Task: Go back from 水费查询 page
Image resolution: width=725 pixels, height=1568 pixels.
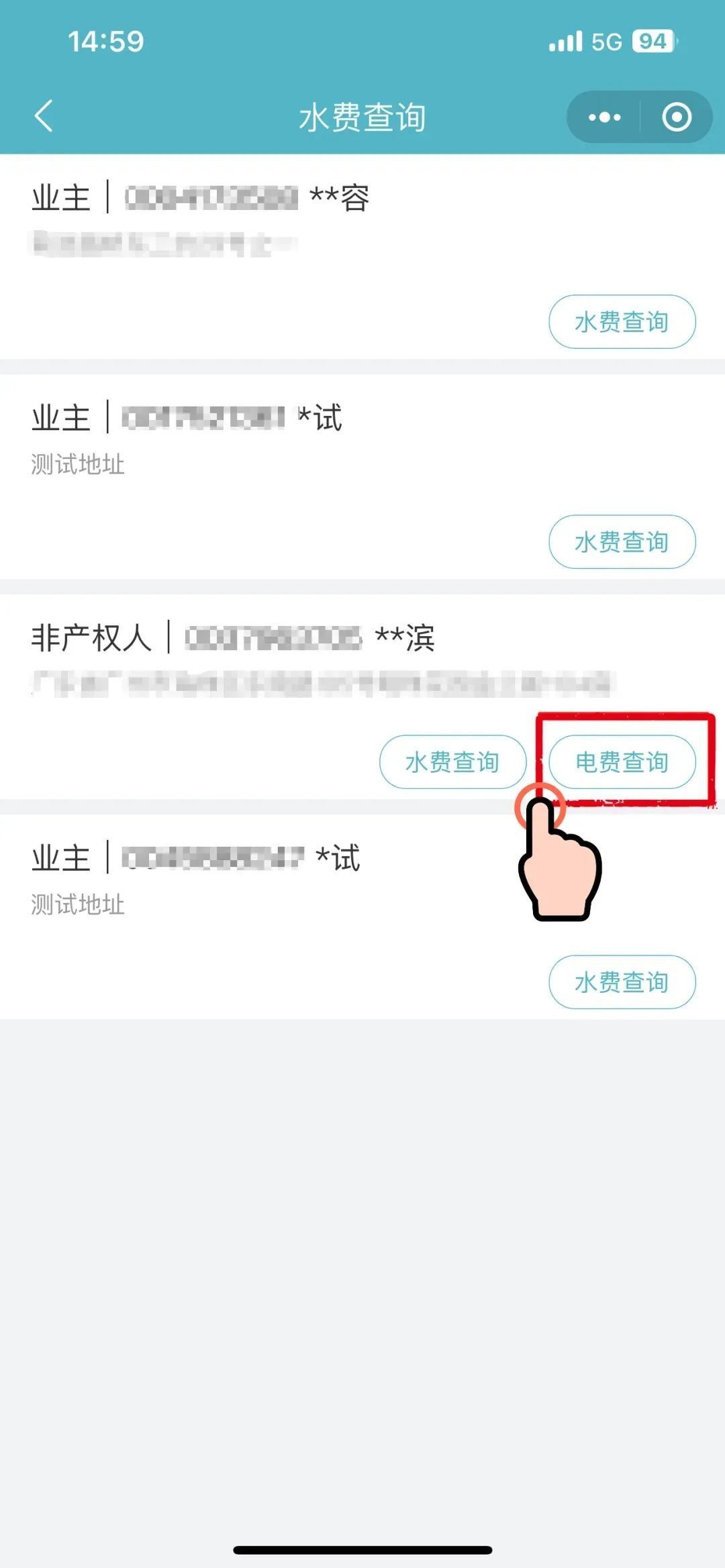Action: tap(44, 116)
